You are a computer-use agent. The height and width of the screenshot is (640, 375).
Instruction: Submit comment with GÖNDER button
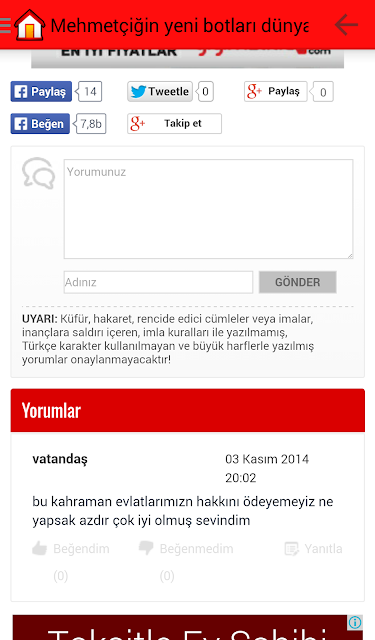click(x=297, y=282)
